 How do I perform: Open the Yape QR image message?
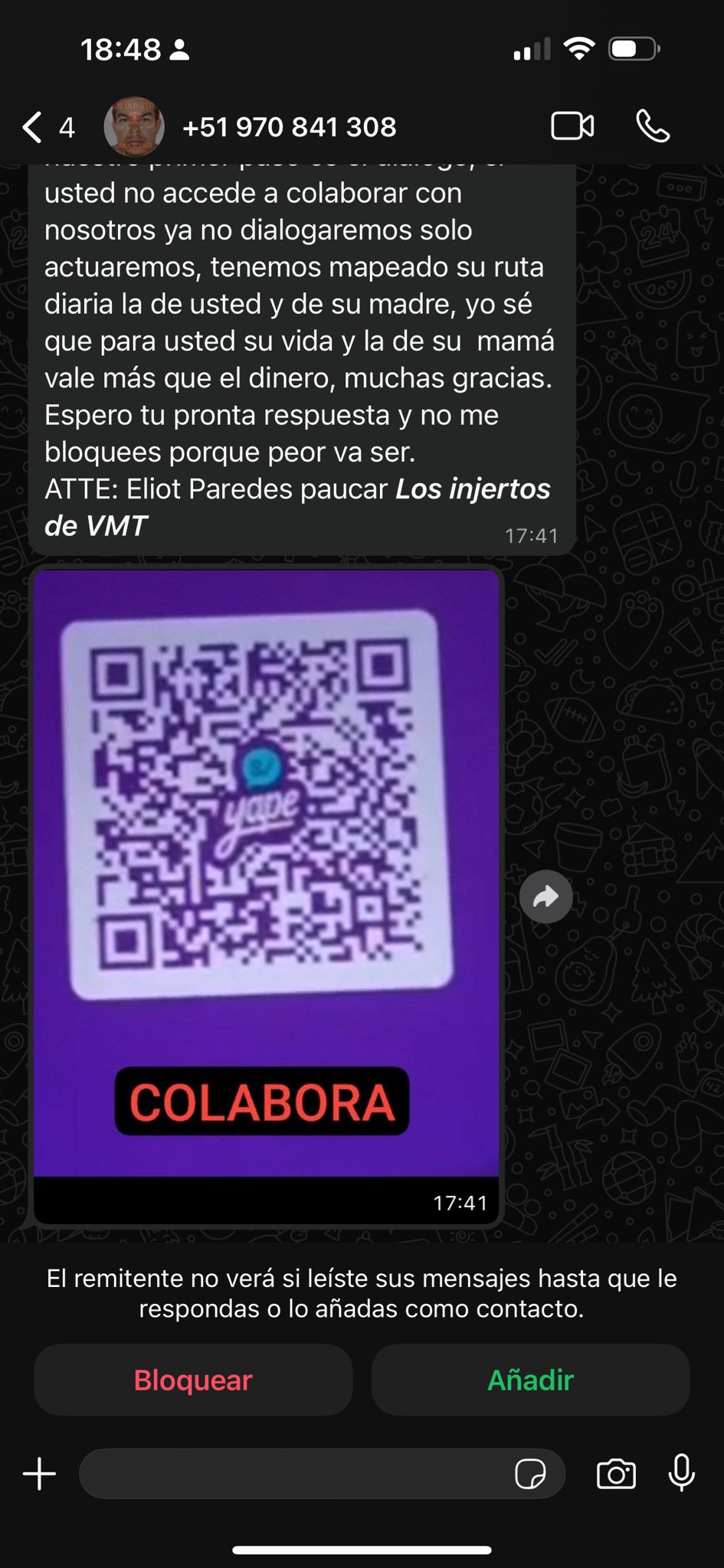tap(266, 873)
